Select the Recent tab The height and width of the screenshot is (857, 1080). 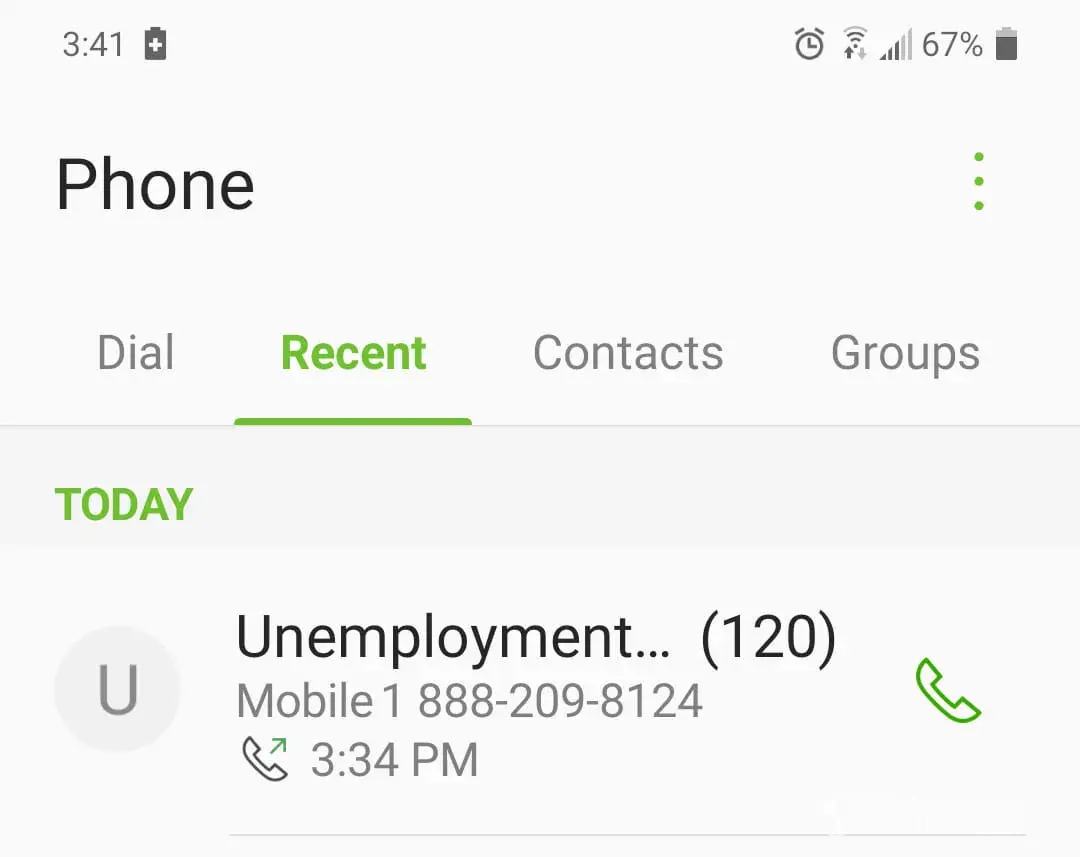tap(354, 353)
